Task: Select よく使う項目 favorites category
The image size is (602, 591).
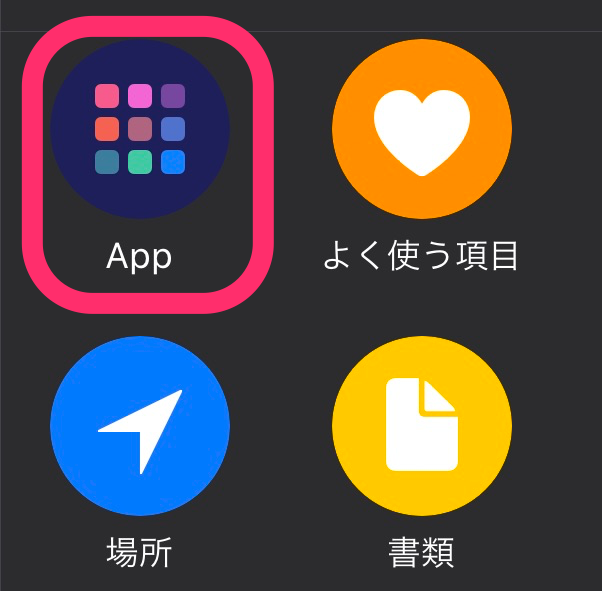Action: (x=421, y=130)
